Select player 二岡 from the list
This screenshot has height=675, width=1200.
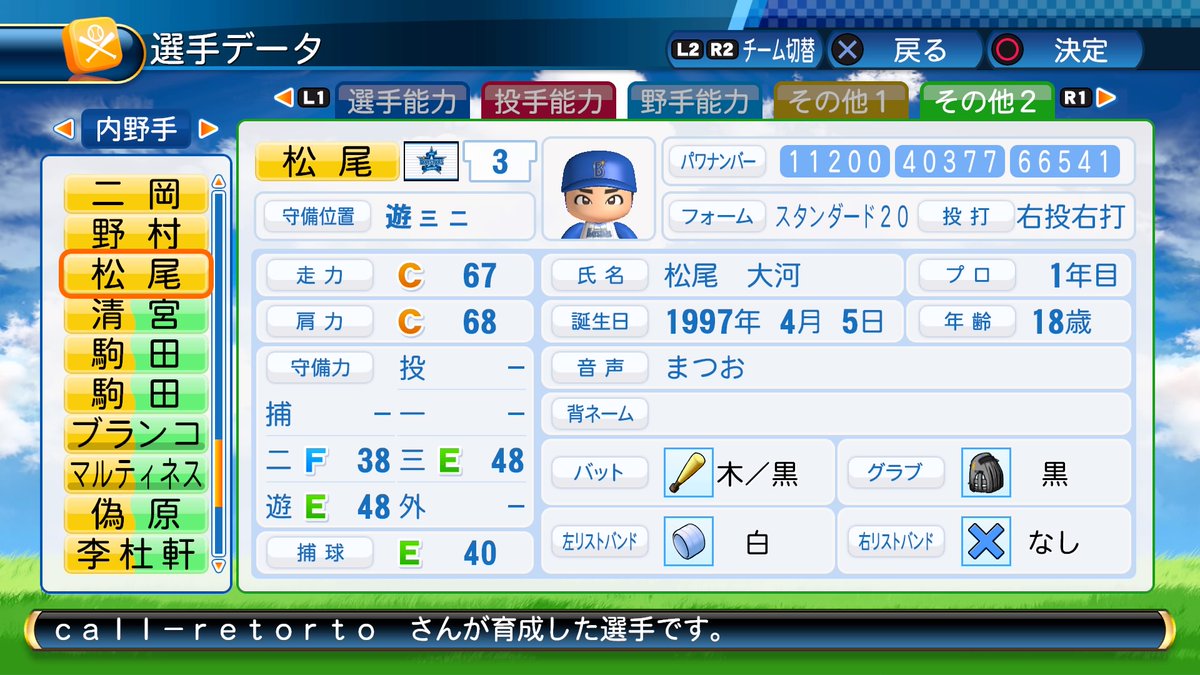click(136, 194)
